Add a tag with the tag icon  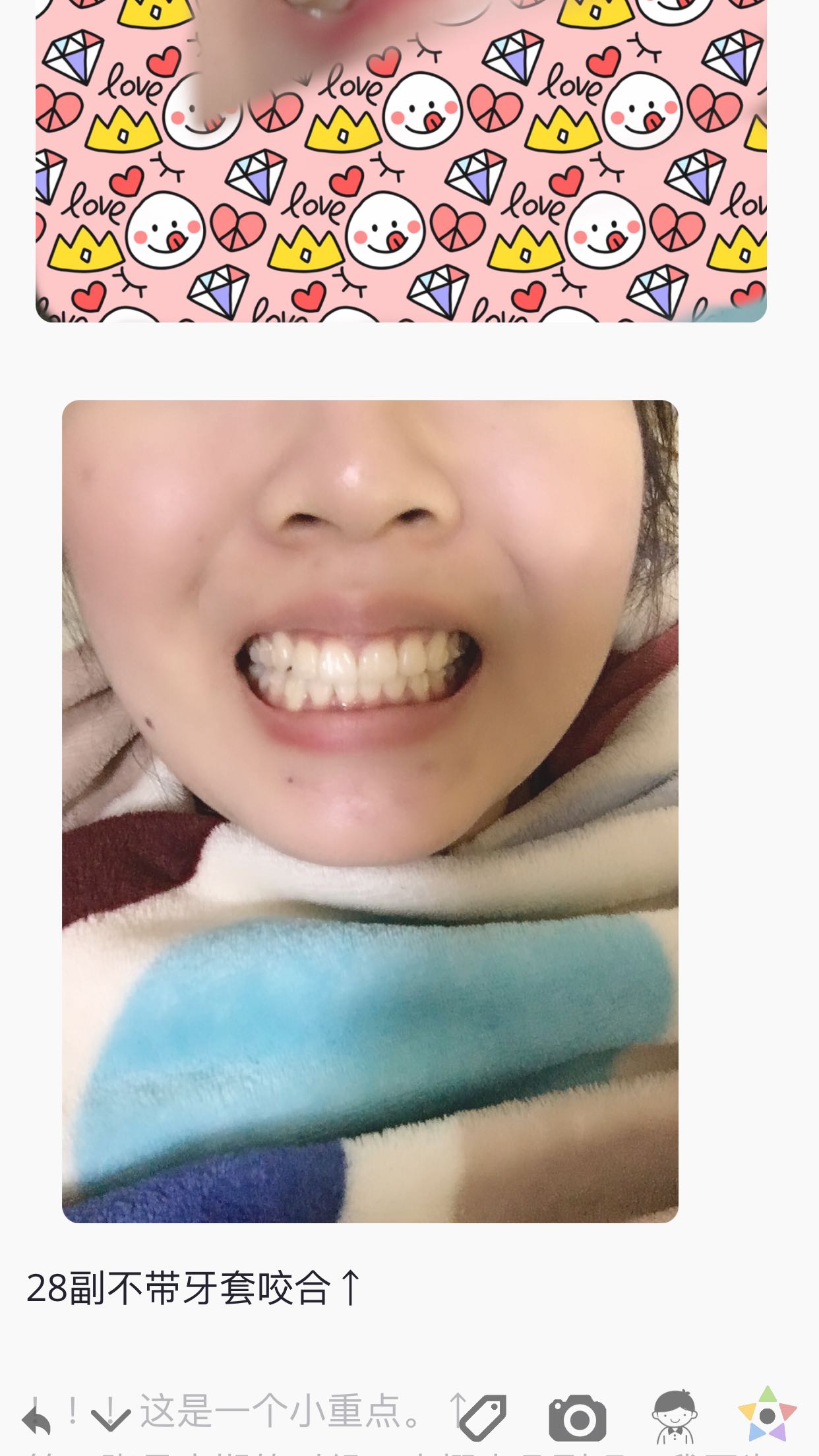(x=483, y=1417)
